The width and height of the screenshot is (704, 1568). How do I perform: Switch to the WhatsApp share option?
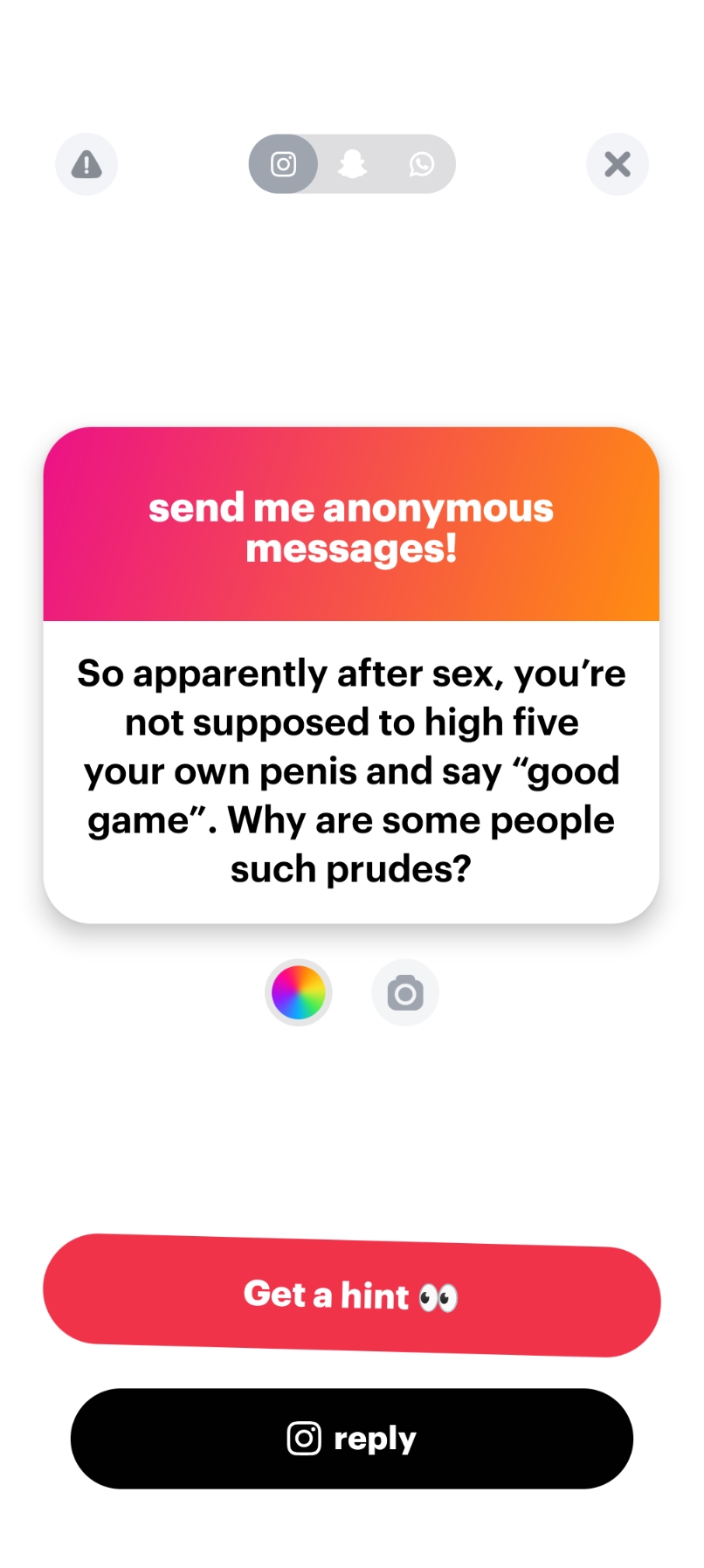[x=421, y=164]
